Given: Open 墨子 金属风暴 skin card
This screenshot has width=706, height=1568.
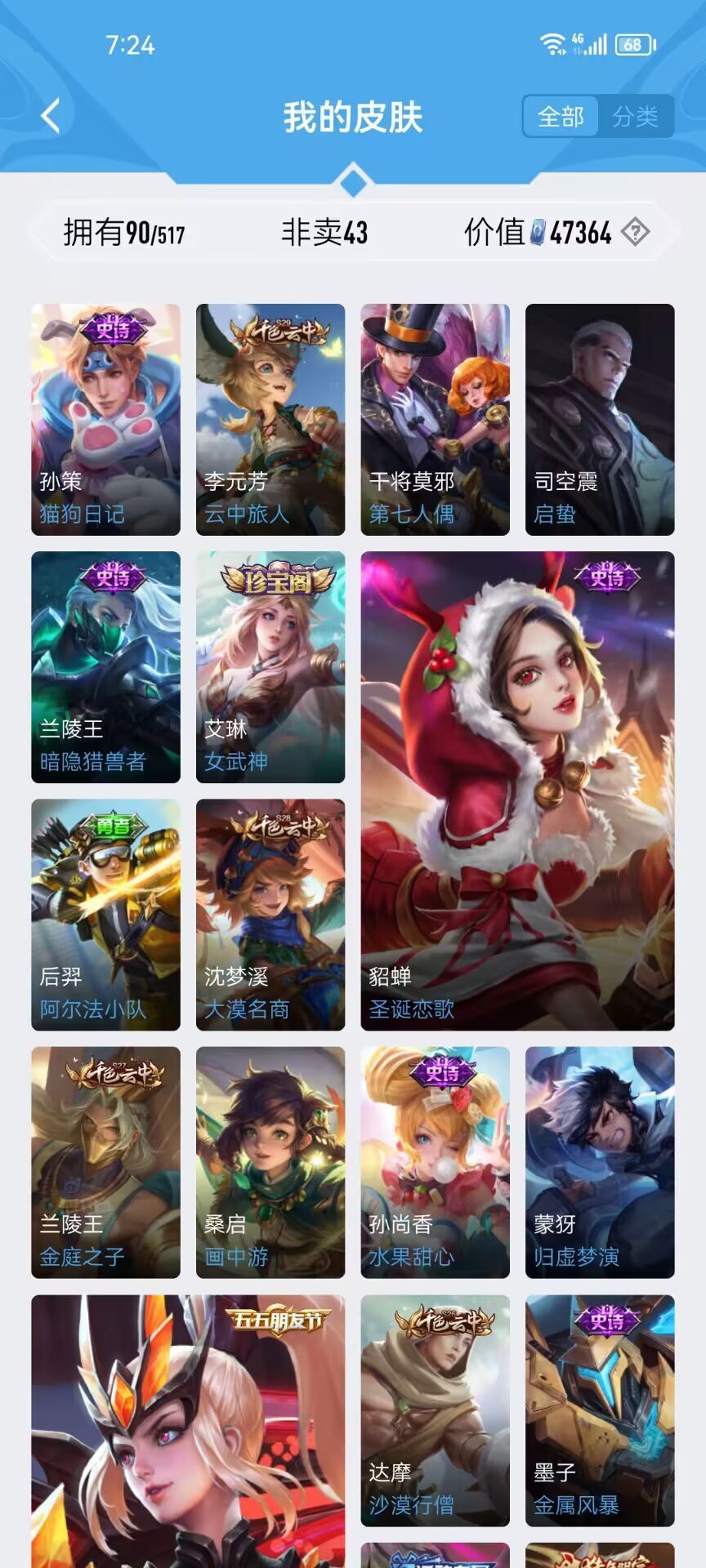Looking at the screenshot, I should click(x=600, y=1410).
